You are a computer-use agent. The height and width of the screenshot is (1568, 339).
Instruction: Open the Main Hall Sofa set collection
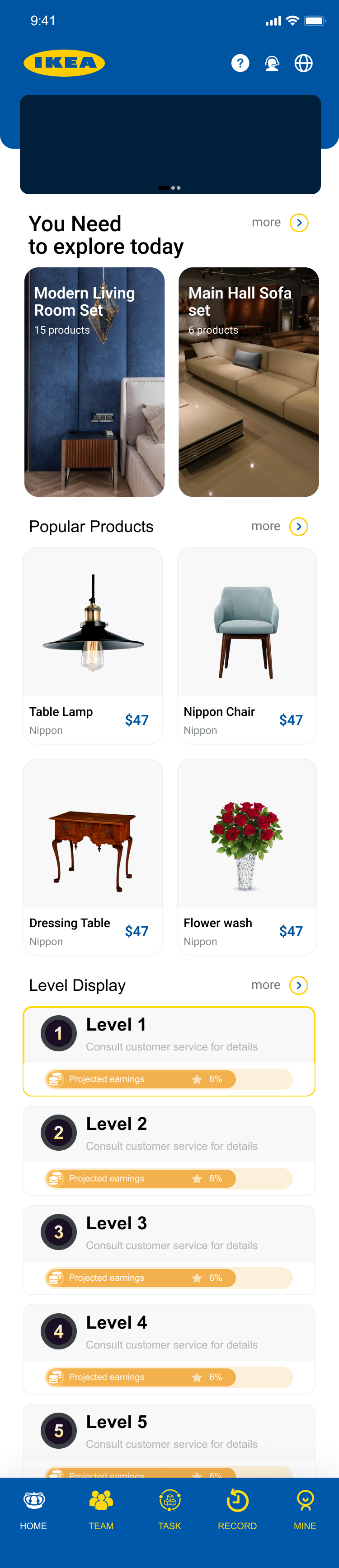pos(249,382)
